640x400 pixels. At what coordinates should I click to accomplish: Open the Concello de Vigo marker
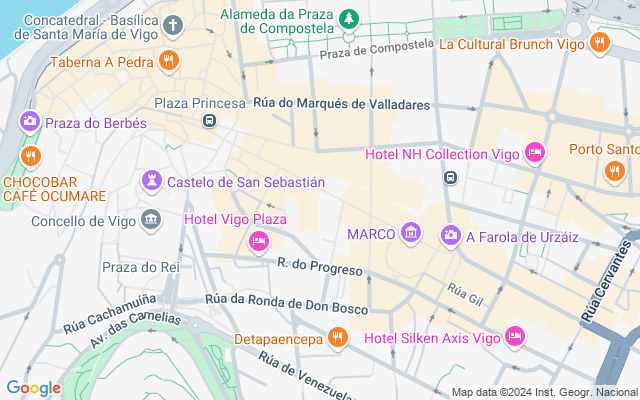coord(152,219)
